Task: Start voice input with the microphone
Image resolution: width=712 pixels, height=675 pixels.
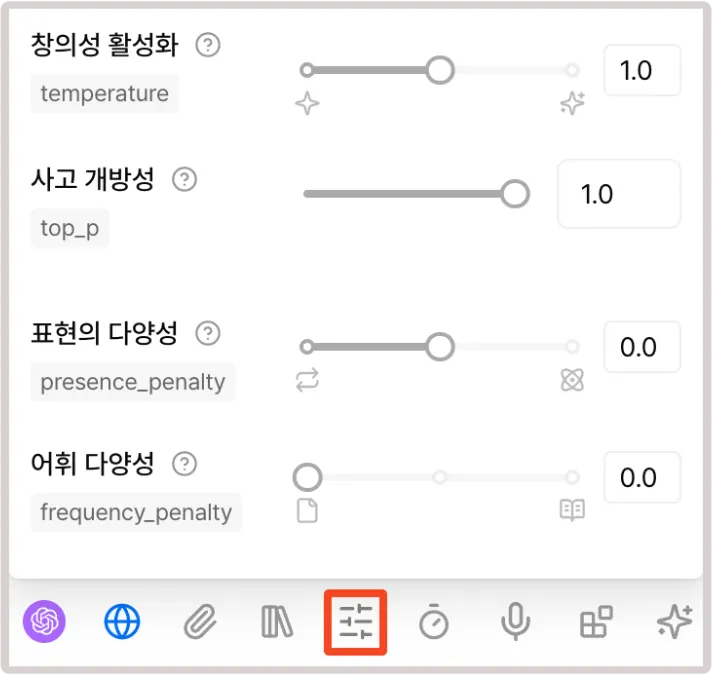Action: point(514,622)
